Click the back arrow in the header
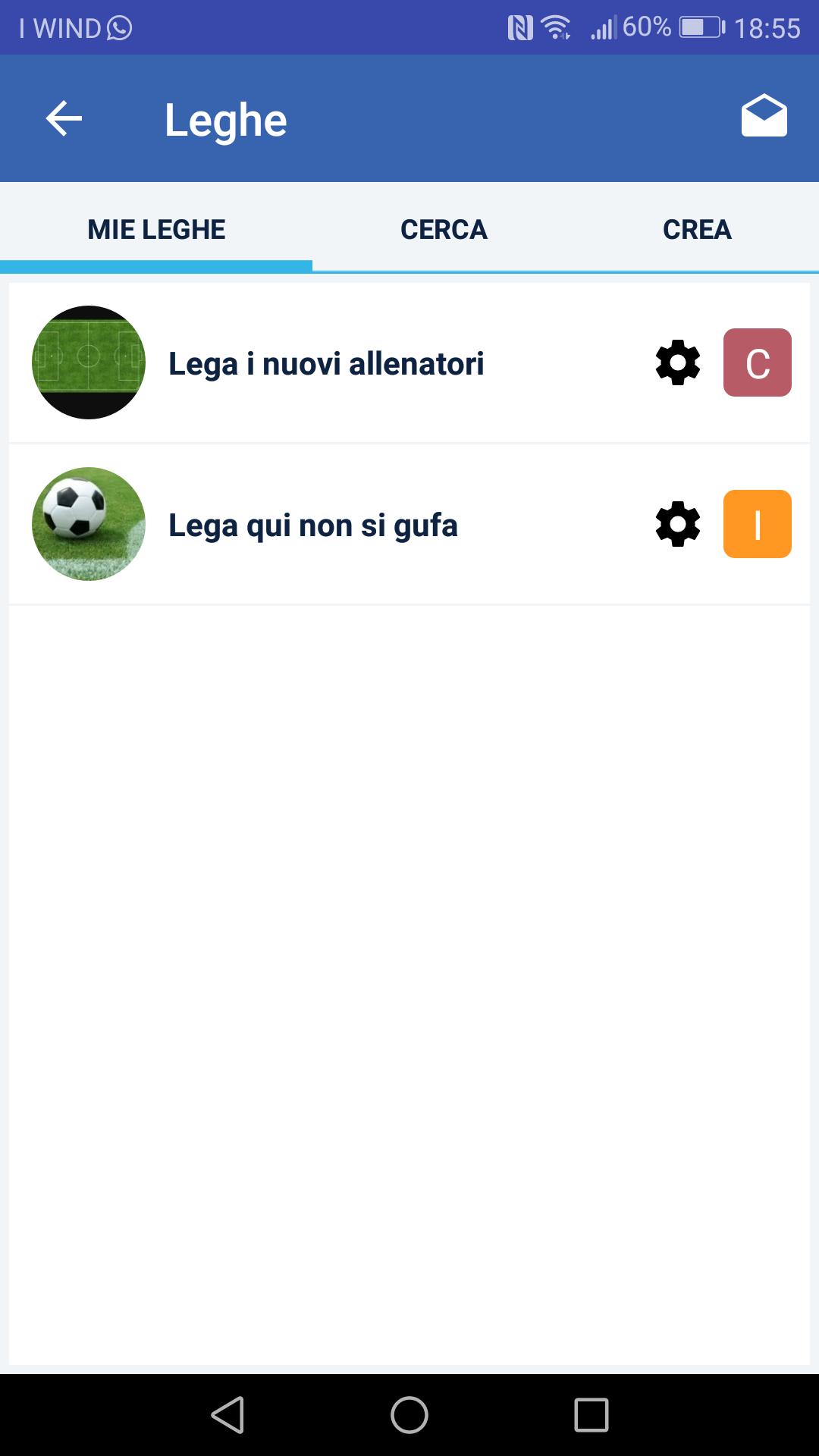The image size is (819, 1456). click(x=62, y=118)
